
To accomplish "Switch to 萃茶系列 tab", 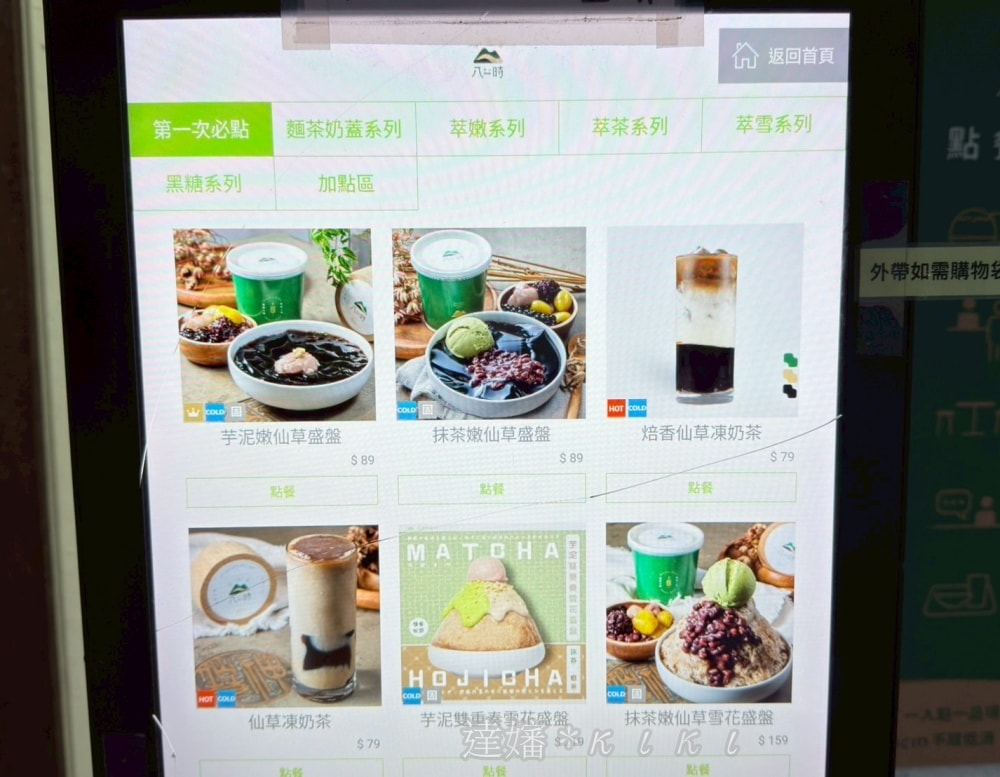I will pyautogui.click(x=630, y=127).
